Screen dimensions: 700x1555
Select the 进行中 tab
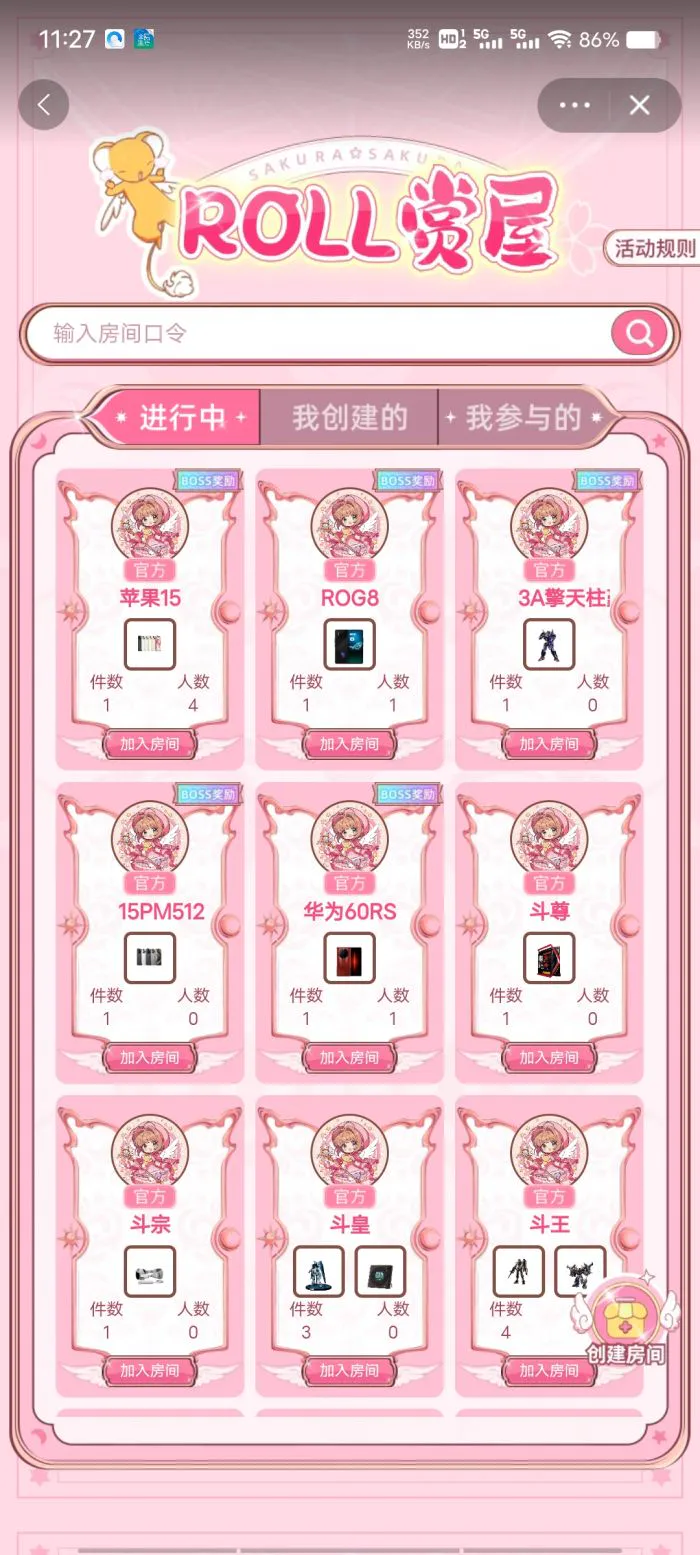(x=180, y=417)
